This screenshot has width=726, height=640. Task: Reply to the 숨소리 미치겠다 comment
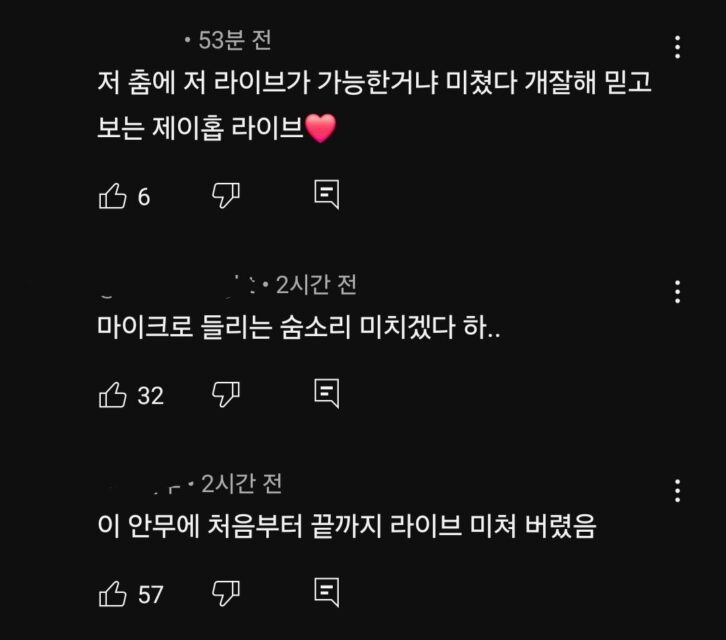[x=326, y=393]
